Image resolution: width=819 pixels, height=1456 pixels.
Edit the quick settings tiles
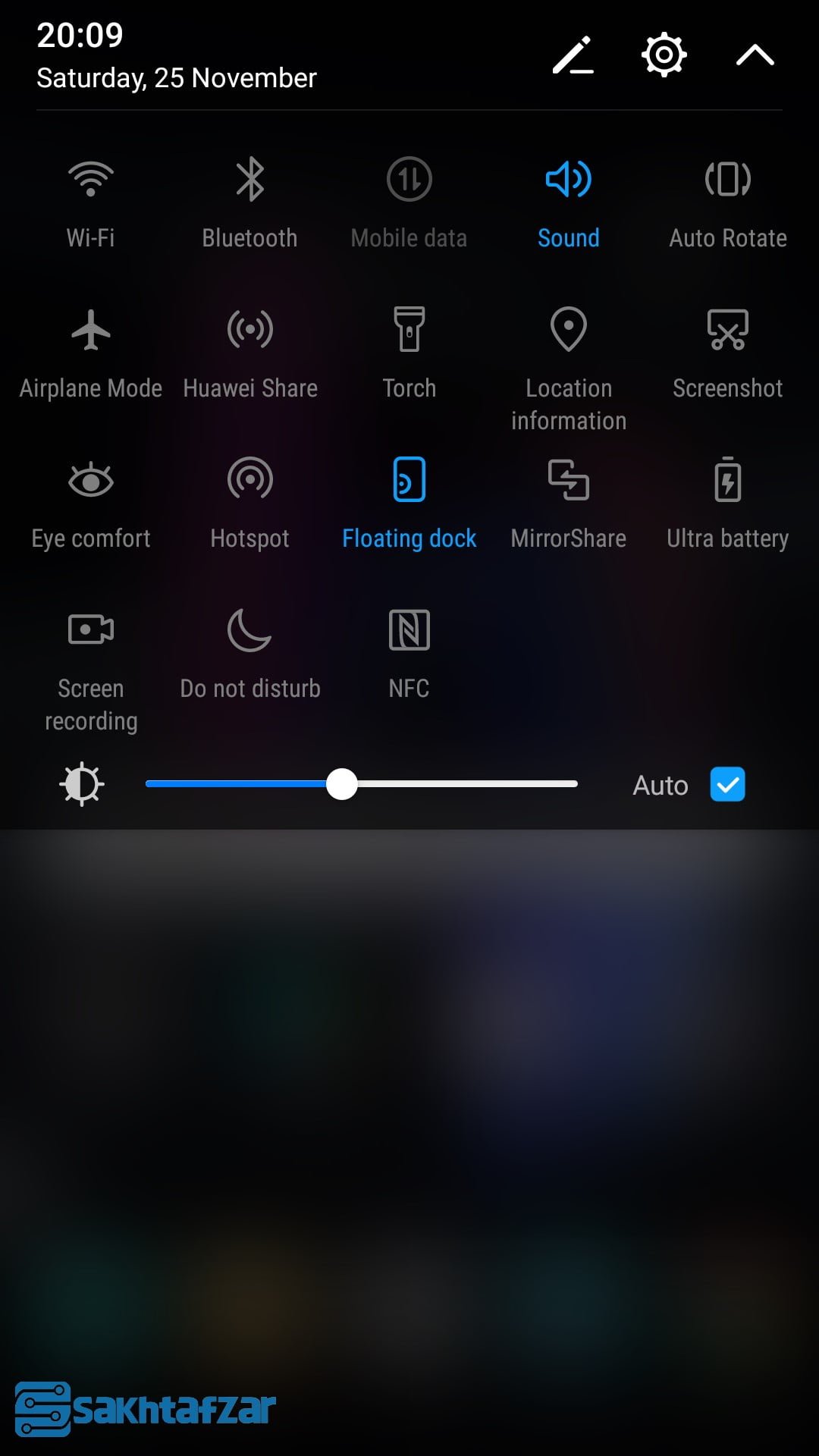pos(573,55)
